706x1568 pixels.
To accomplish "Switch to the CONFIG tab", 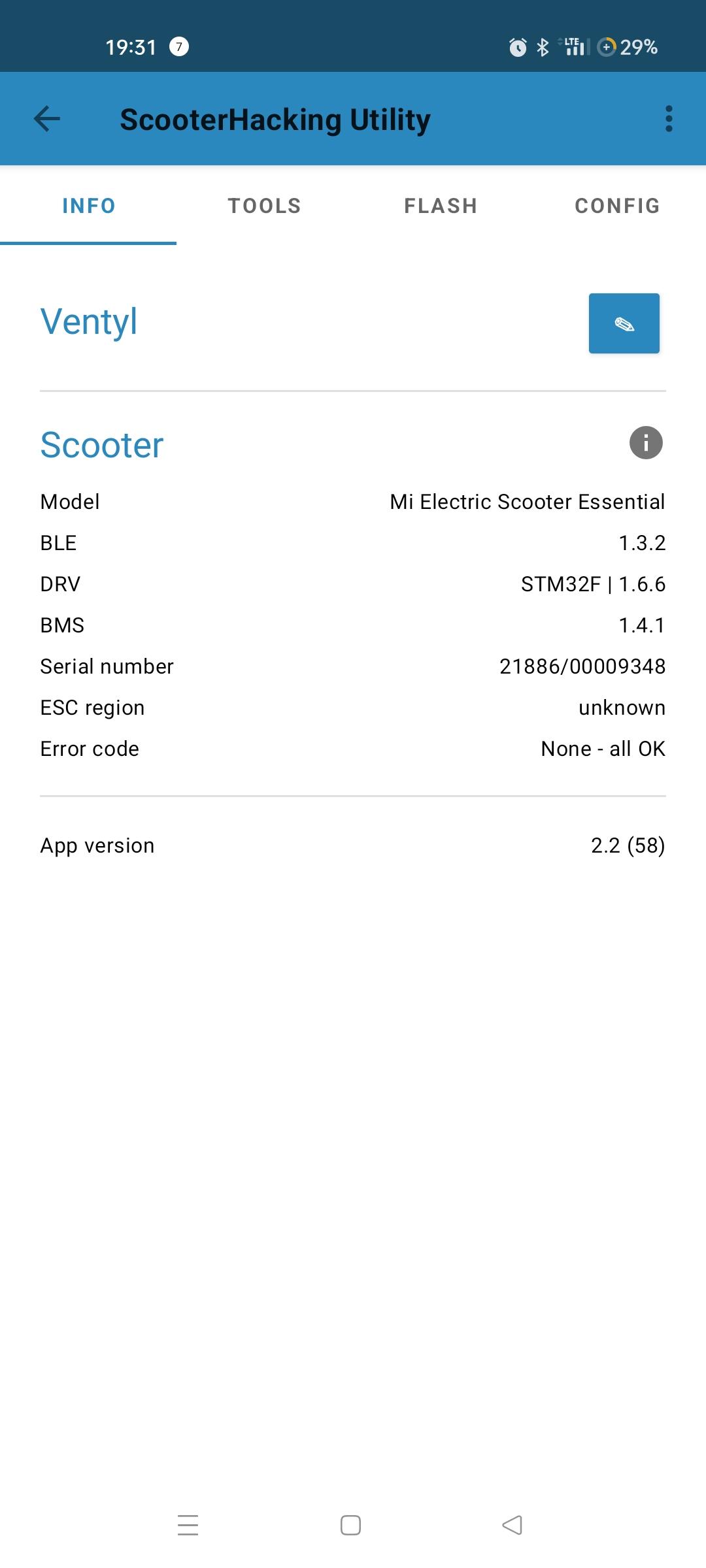I will [x=617, y=206].
